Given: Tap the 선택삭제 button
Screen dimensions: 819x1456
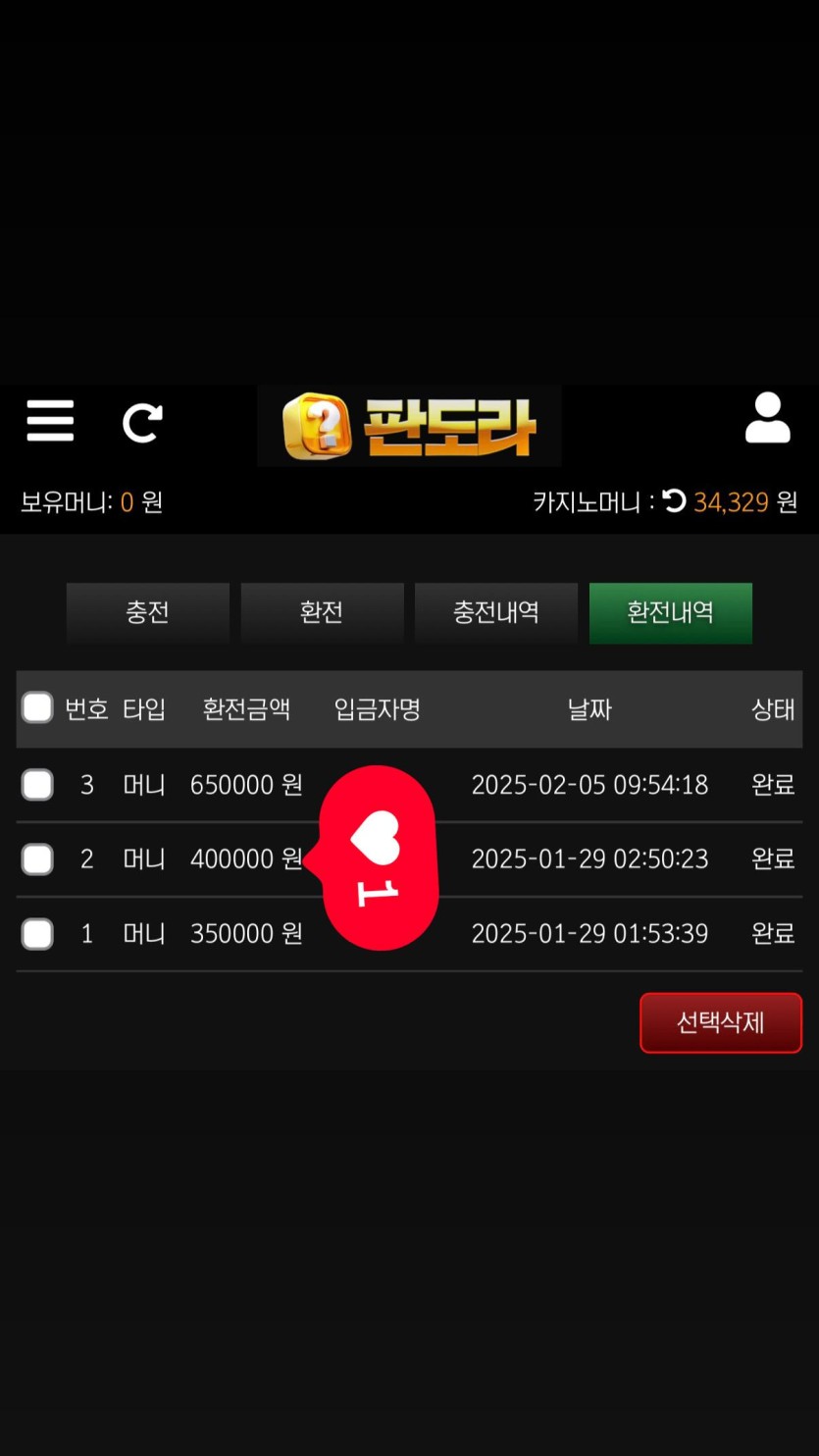Looking at the screenshot, I should point(720,1022).
